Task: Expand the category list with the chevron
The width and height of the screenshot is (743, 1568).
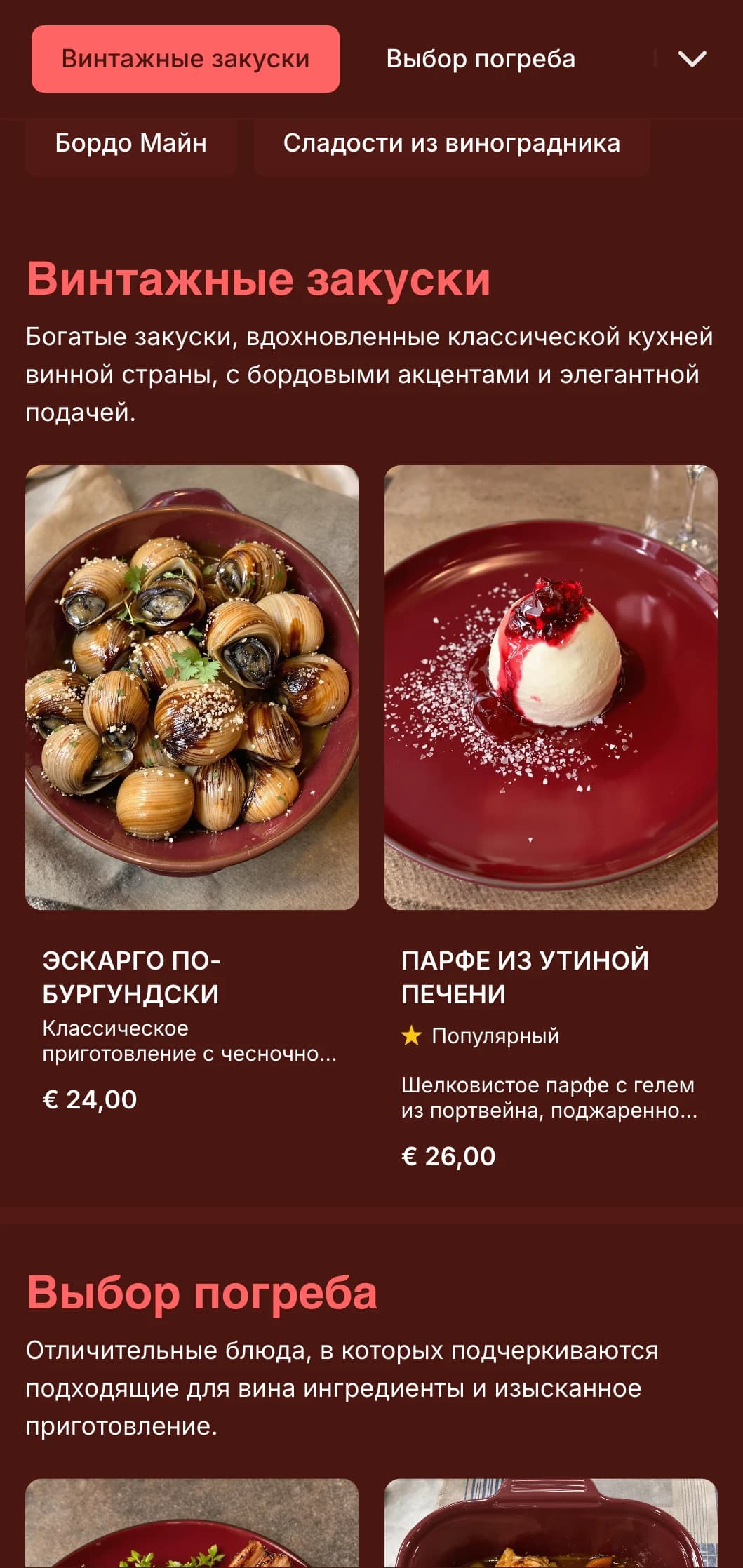Action: coord(692,59)
